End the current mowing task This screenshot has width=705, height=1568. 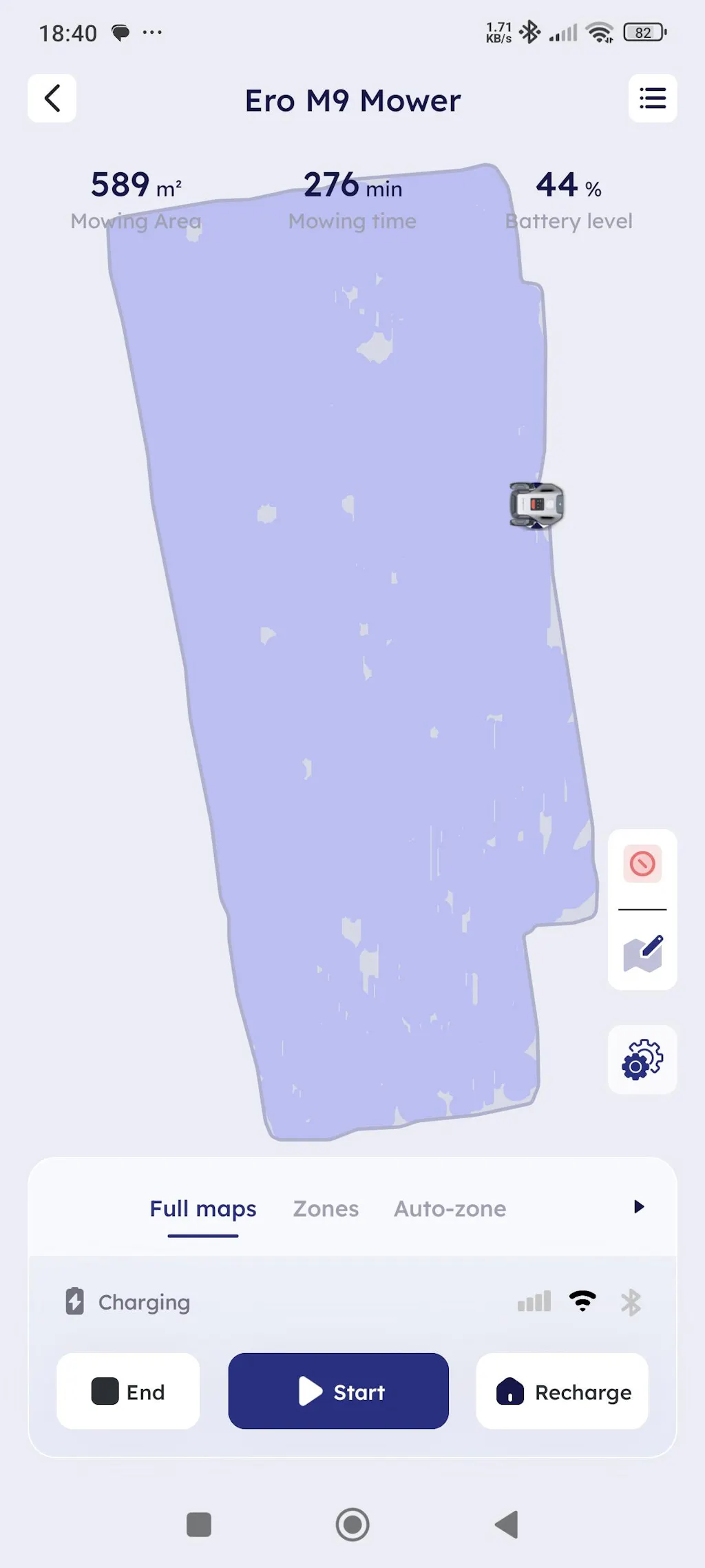click(x=128, y=1391)
